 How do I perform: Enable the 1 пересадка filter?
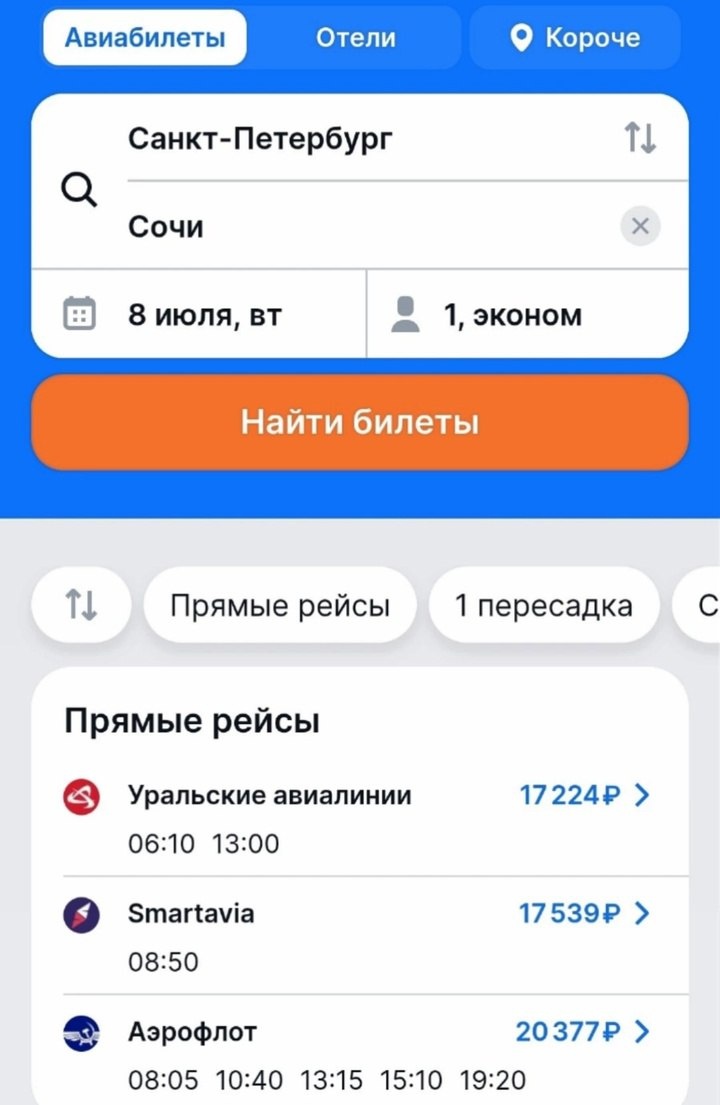pyautogui.click(x=543, y=604)
